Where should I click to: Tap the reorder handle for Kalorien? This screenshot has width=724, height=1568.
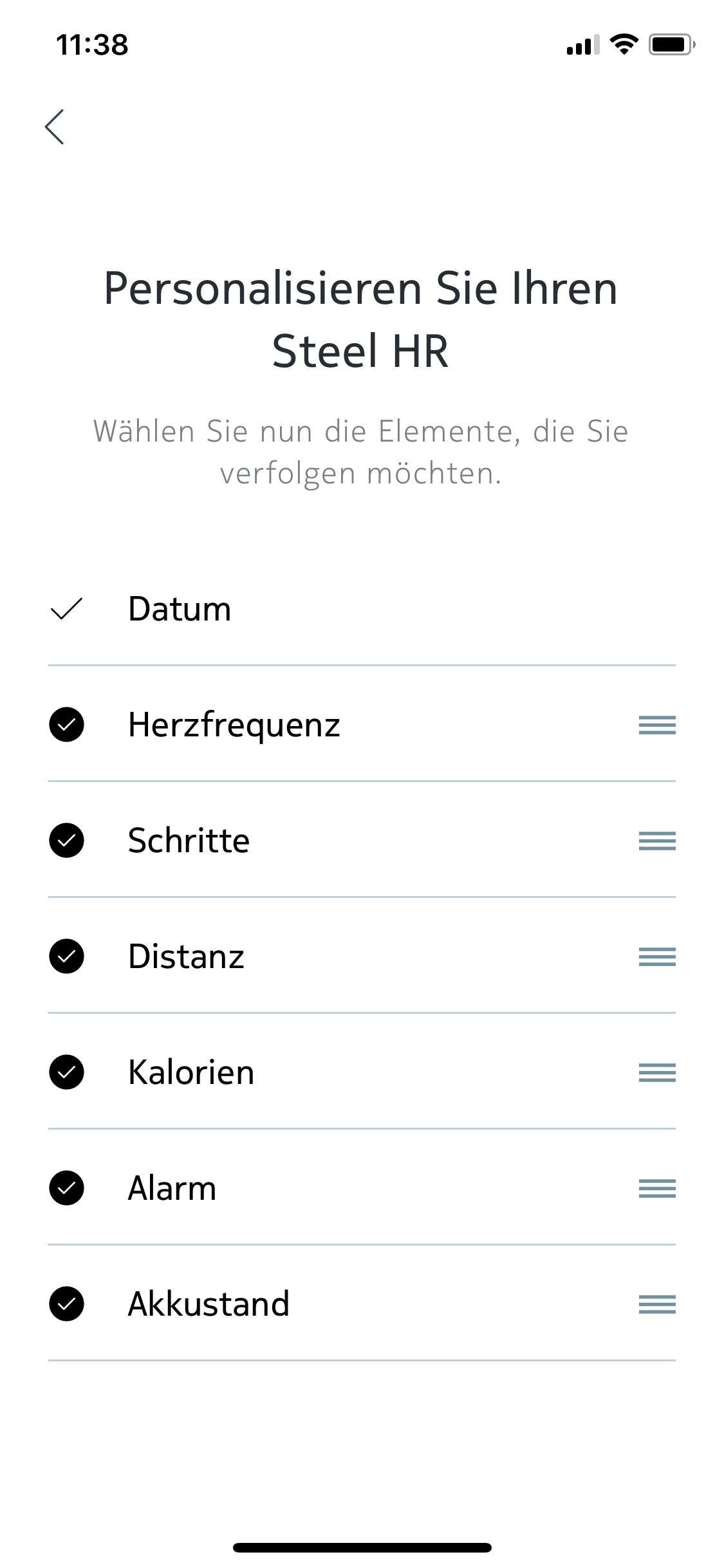pyautogui.click(x=657, y=1072)
